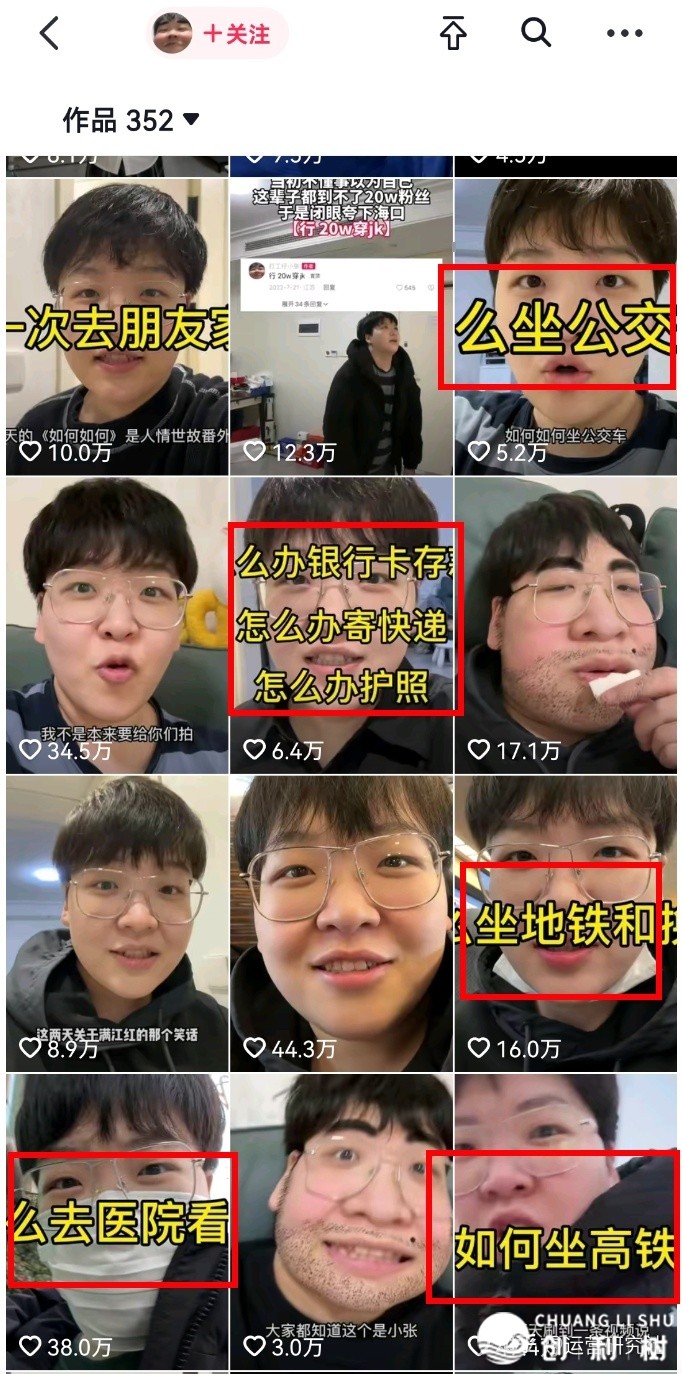Open the three-dot overflow menu
682x1374 pixels.
pos(624,34)
